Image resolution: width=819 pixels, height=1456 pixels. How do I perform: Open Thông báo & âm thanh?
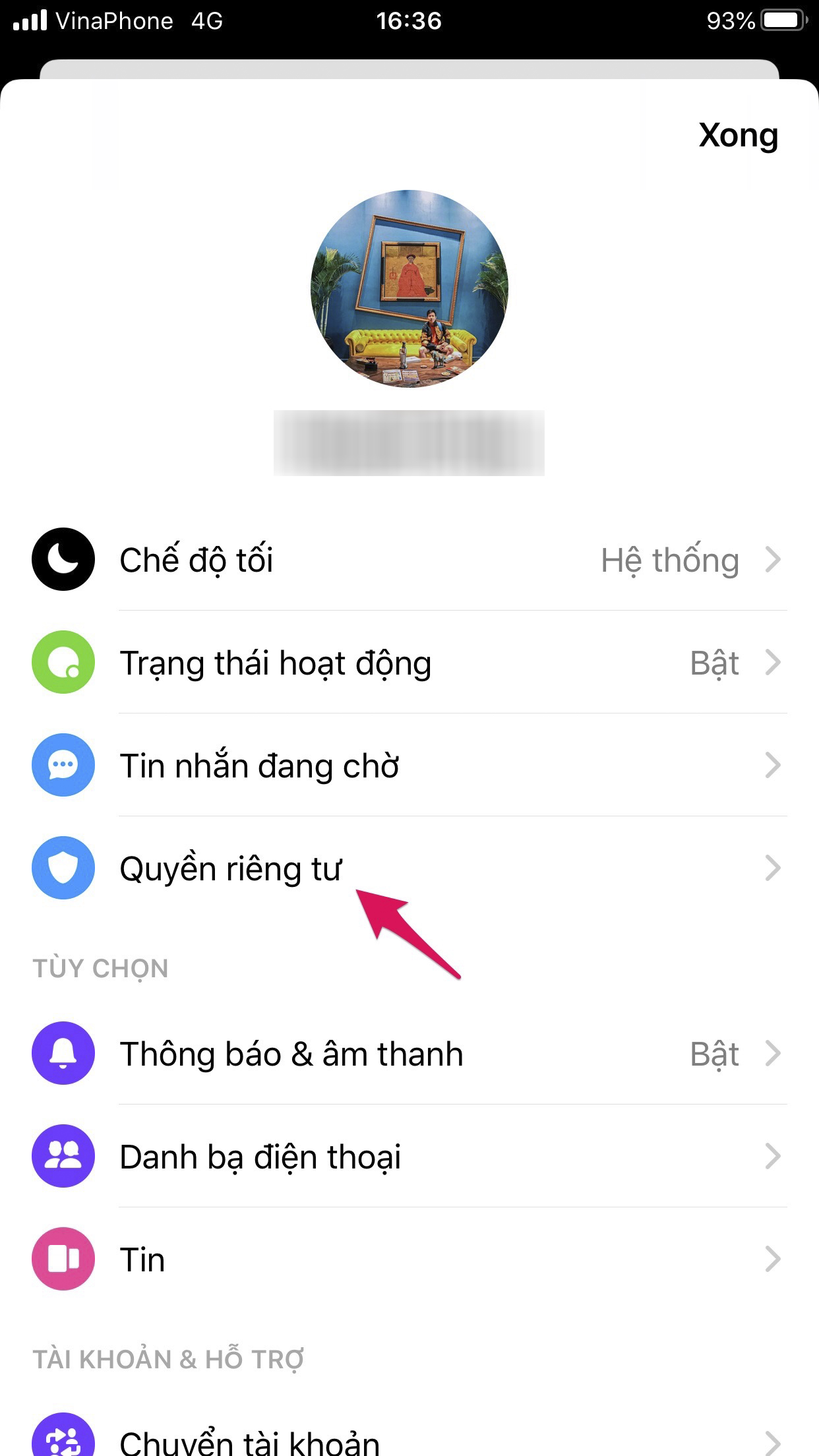click(x=409, y=1053)
